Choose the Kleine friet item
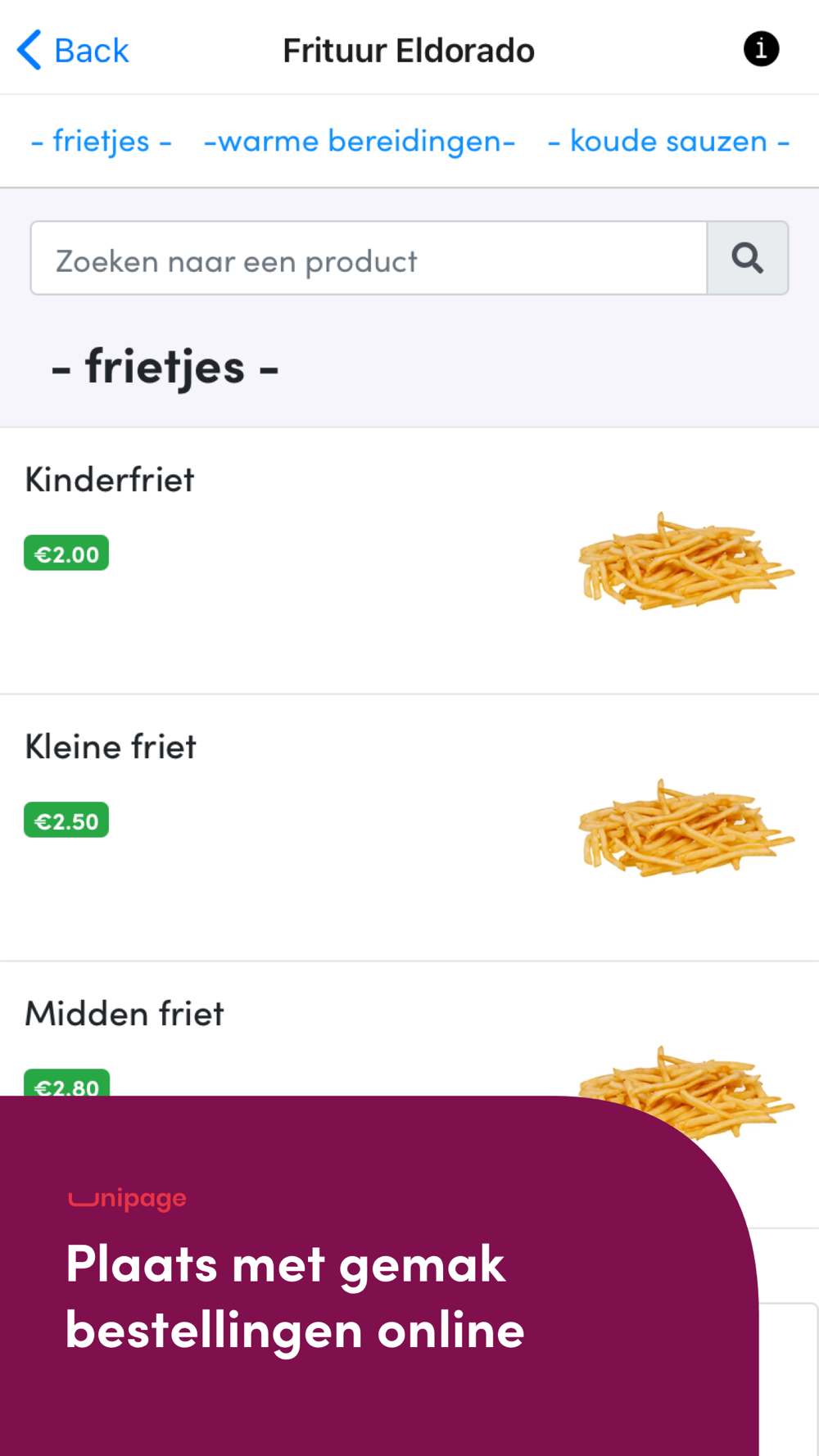819x1456 pixels. click(x=111, y=747)
